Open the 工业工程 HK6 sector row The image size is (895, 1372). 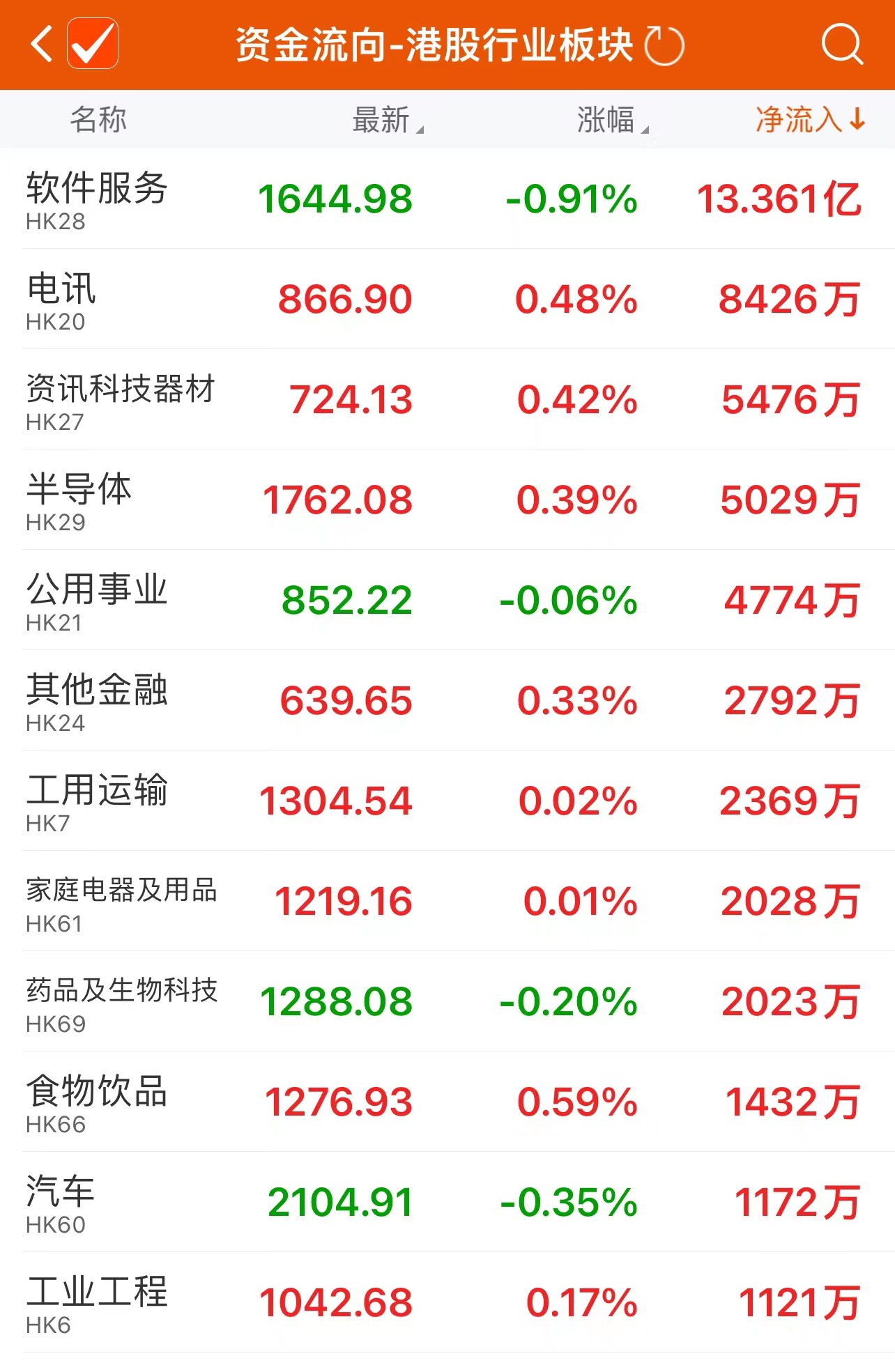[446, 1303]
